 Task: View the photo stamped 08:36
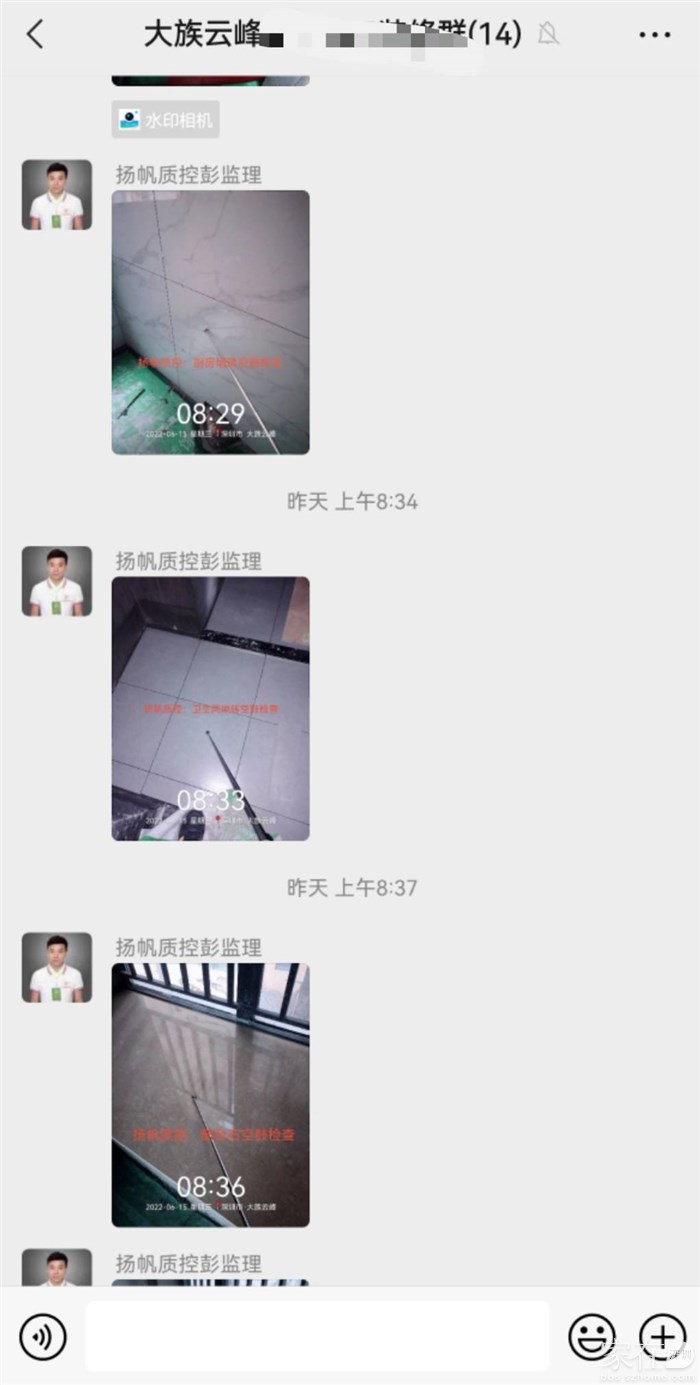pos(210,1095)
